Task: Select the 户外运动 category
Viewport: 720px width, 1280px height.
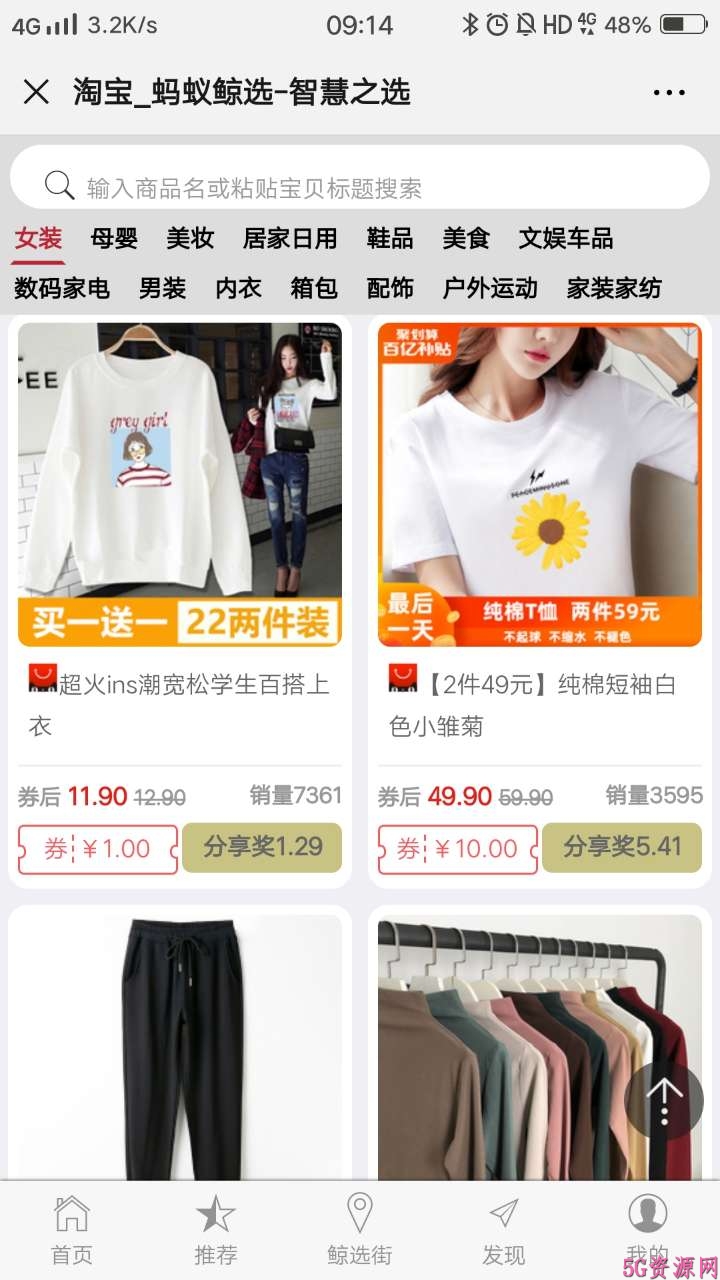Action: point(490,289)
